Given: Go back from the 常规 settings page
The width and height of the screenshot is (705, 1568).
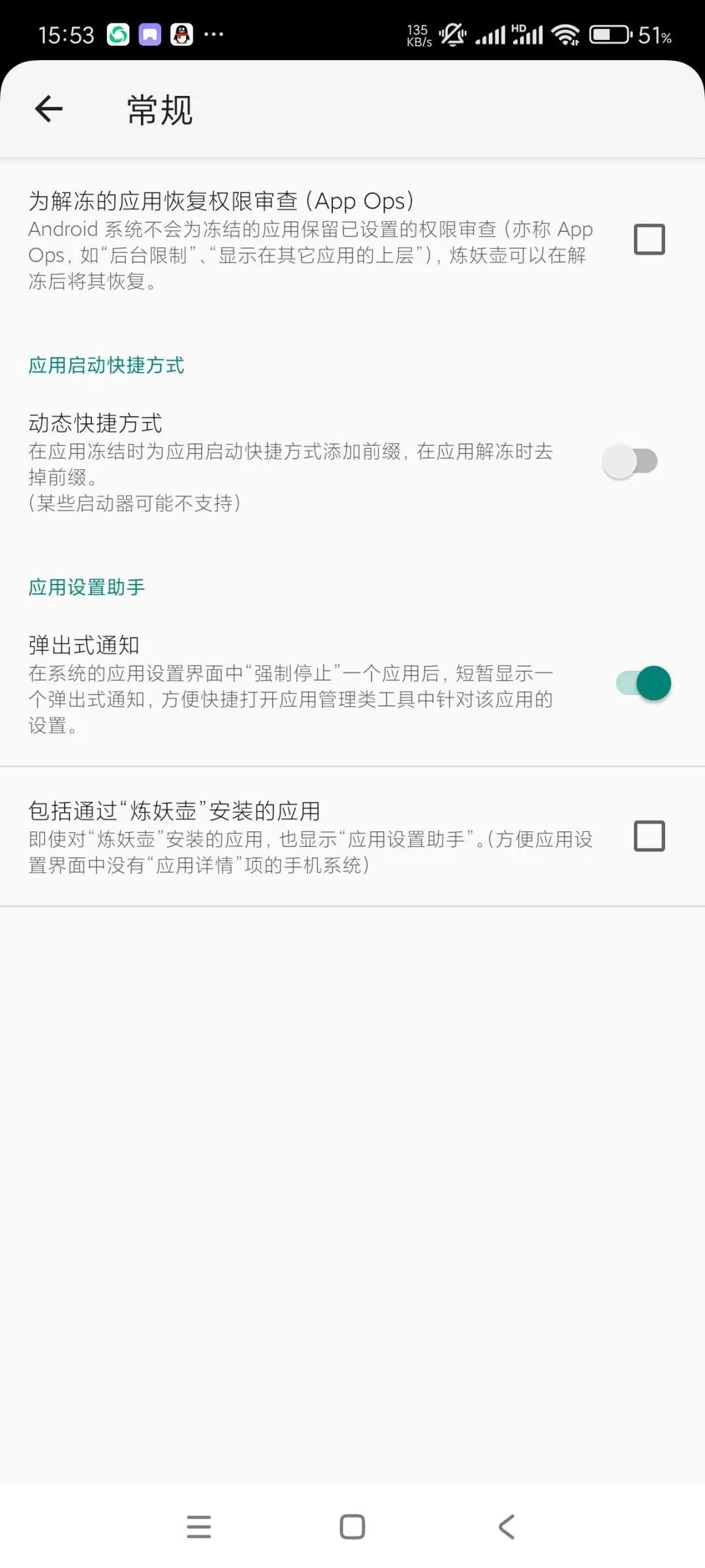Looking at the screenshot, I should pos(49,109).
